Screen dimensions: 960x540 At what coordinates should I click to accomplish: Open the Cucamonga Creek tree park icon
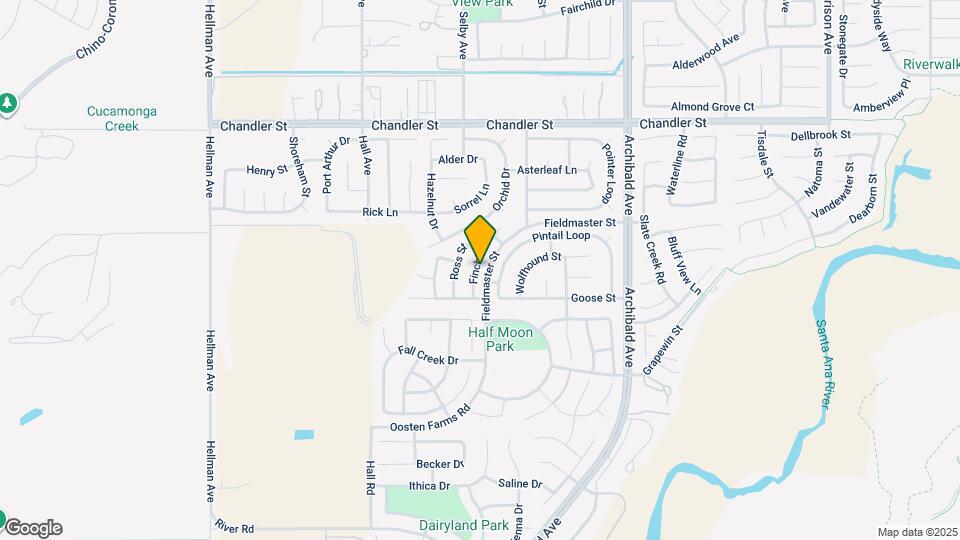click(7, 103)
